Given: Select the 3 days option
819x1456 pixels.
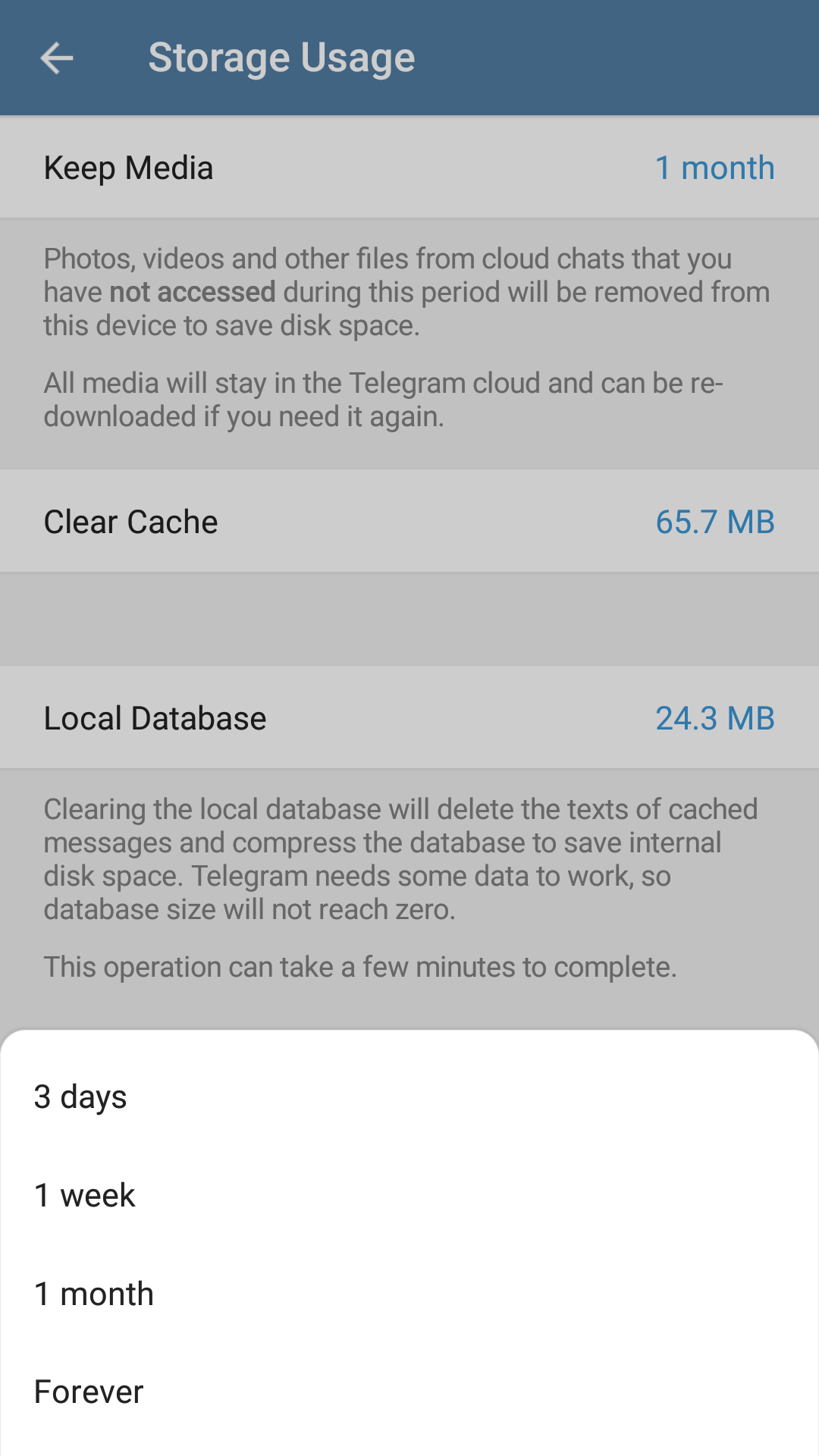Looking at the screenshot, I should pyautogui.click(x=409, y=1097).
